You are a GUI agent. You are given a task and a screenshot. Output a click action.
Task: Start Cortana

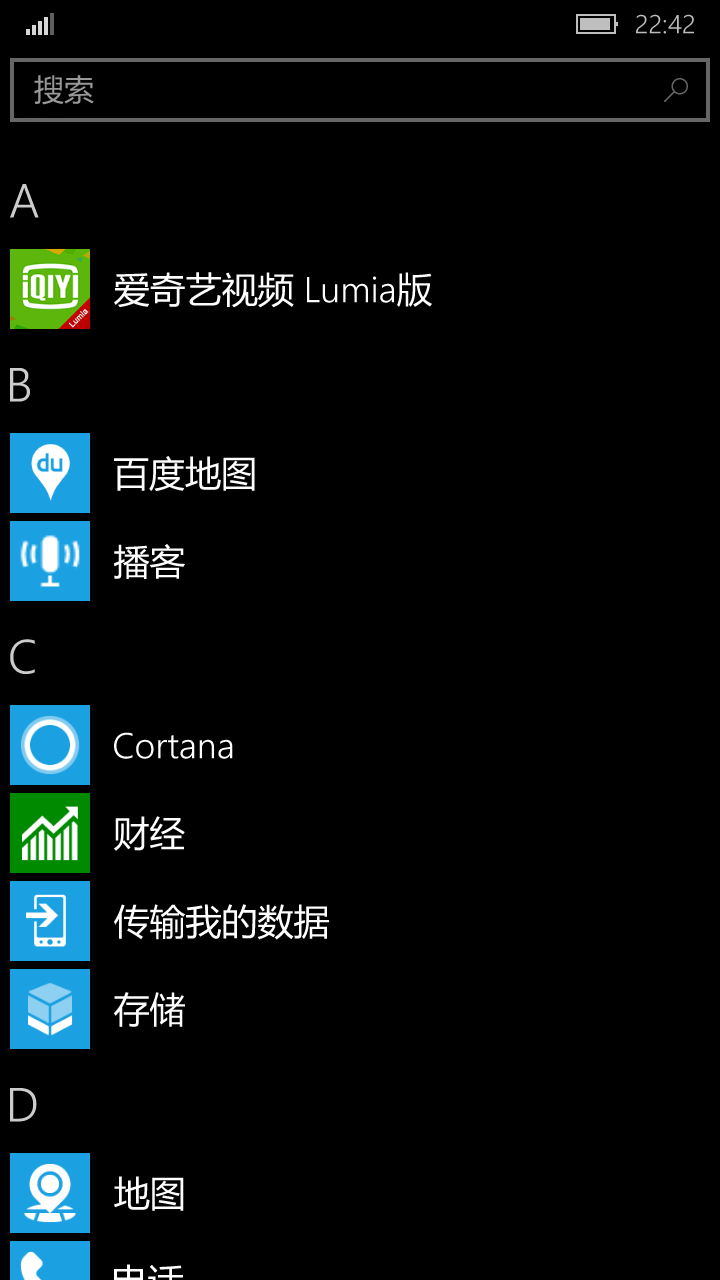pyautogui.click(x=360, y=745)
